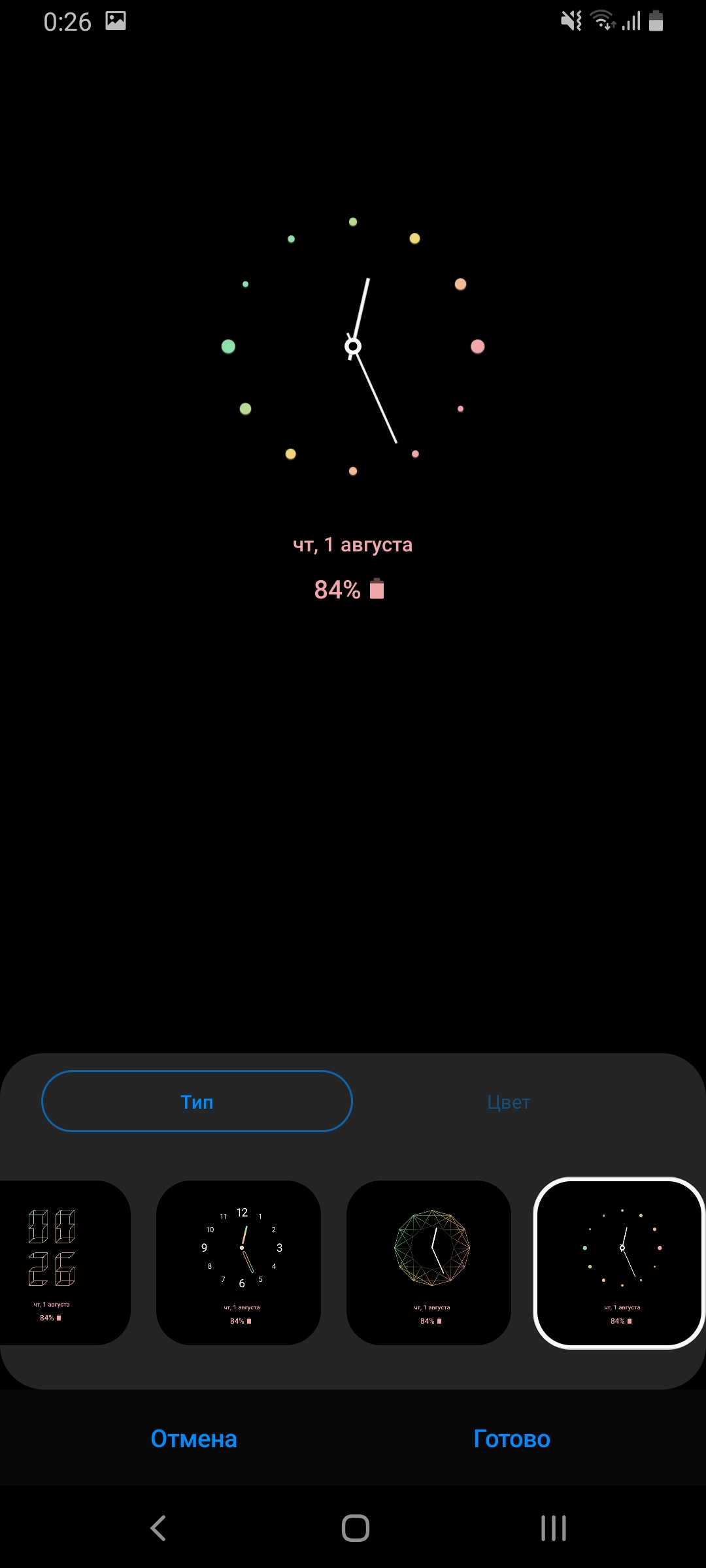
Task: Go back using the navigation bar arrow
Action: [158, 1528]
